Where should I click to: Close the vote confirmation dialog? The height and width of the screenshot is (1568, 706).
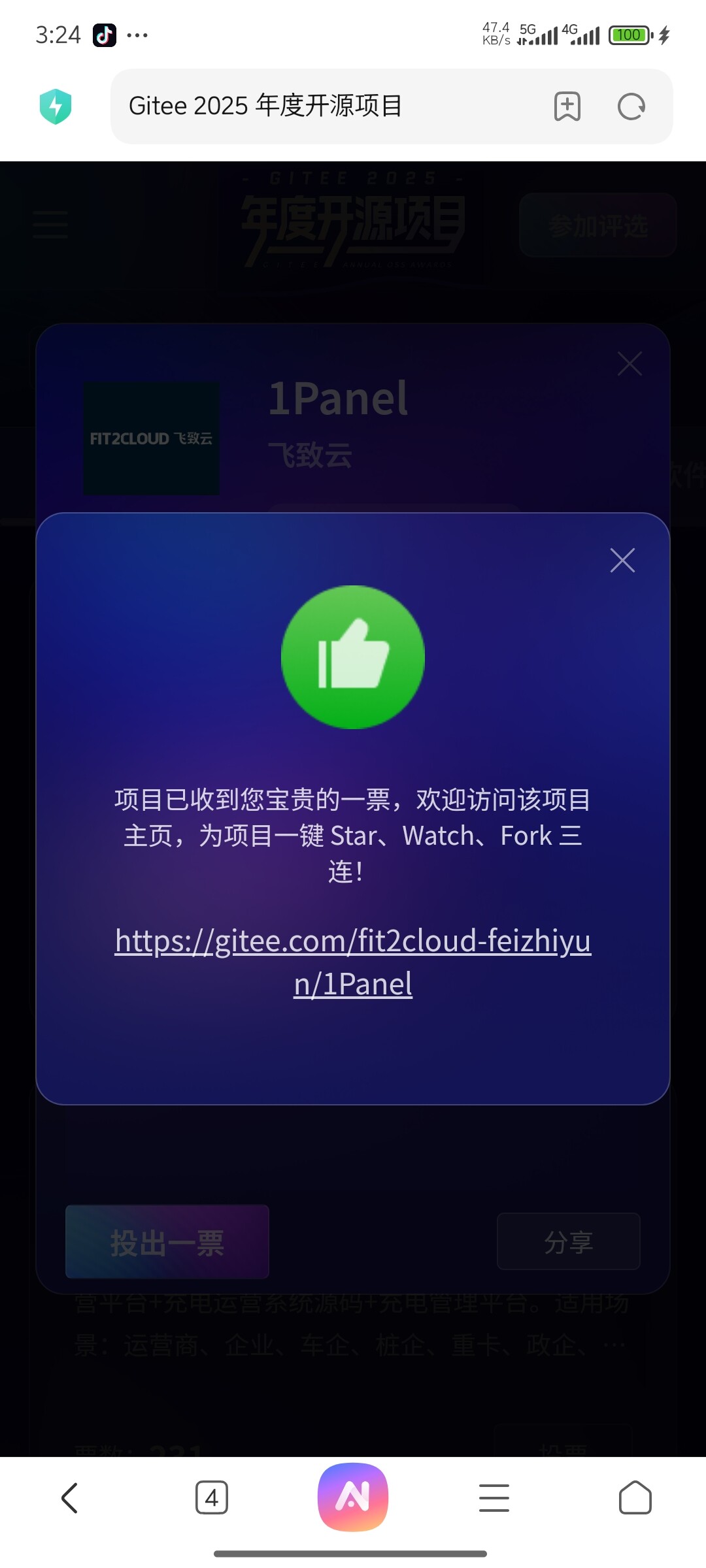622,561
